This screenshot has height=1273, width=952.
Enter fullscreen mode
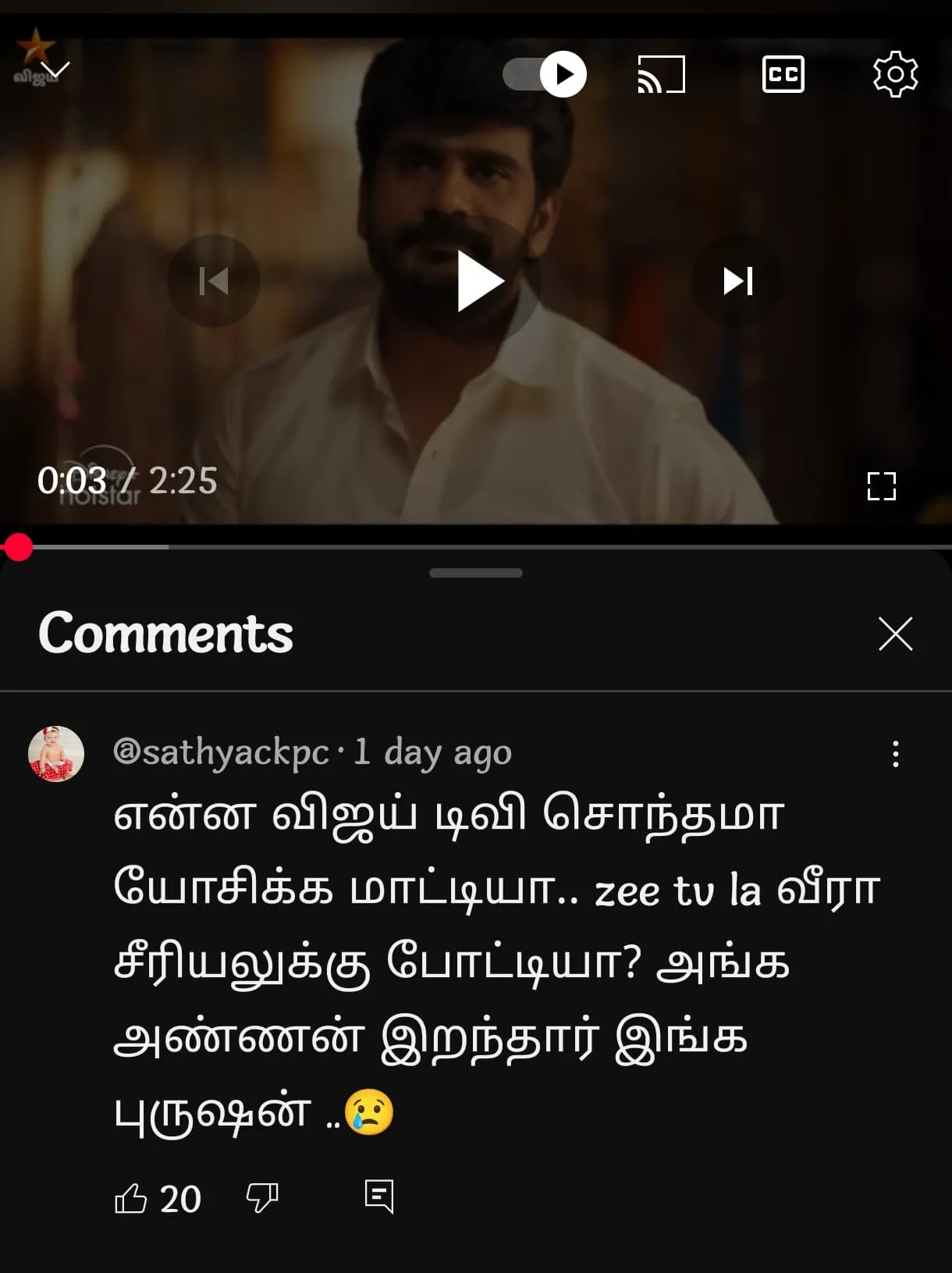coord(881,485)
